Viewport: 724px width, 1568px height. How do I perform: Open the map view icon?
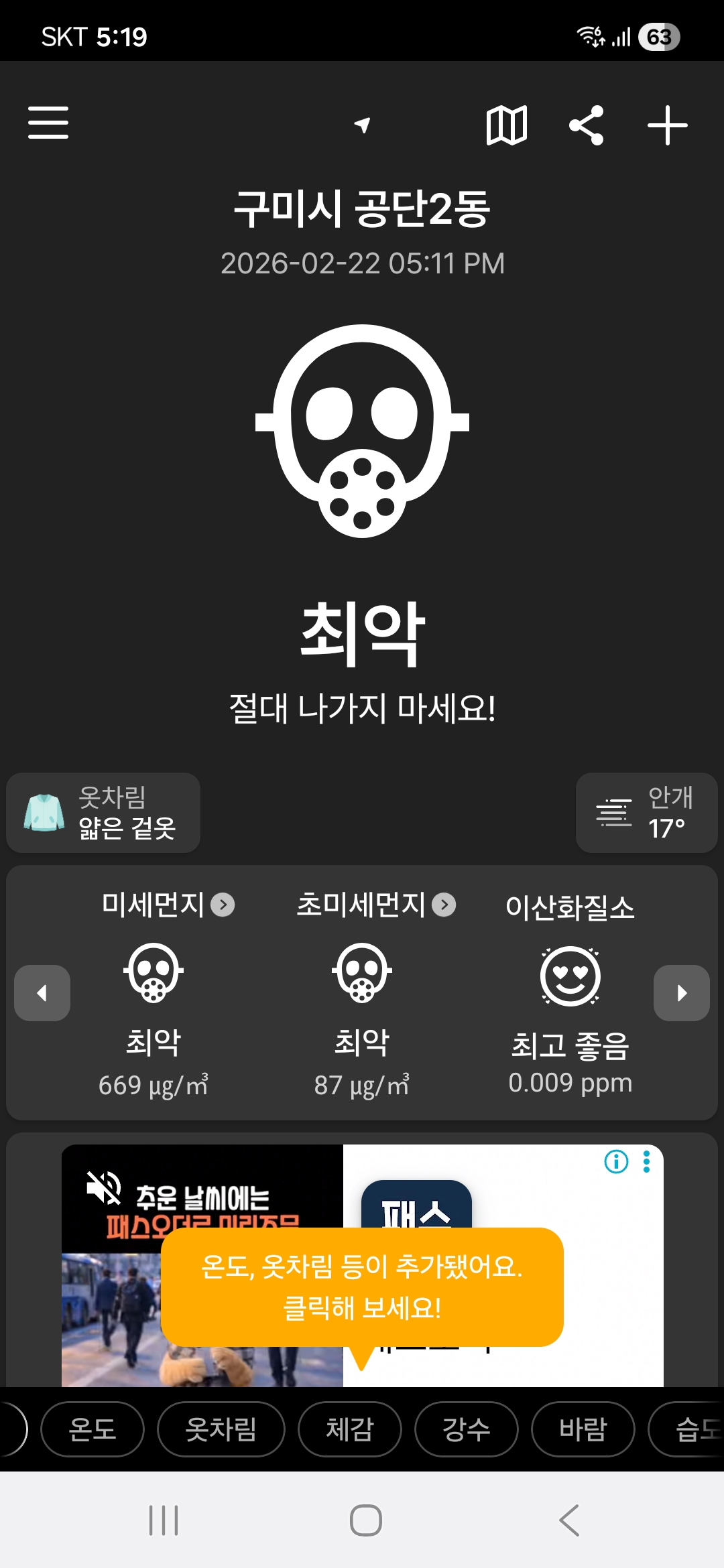pyautogui.click(x=506, y=125)
